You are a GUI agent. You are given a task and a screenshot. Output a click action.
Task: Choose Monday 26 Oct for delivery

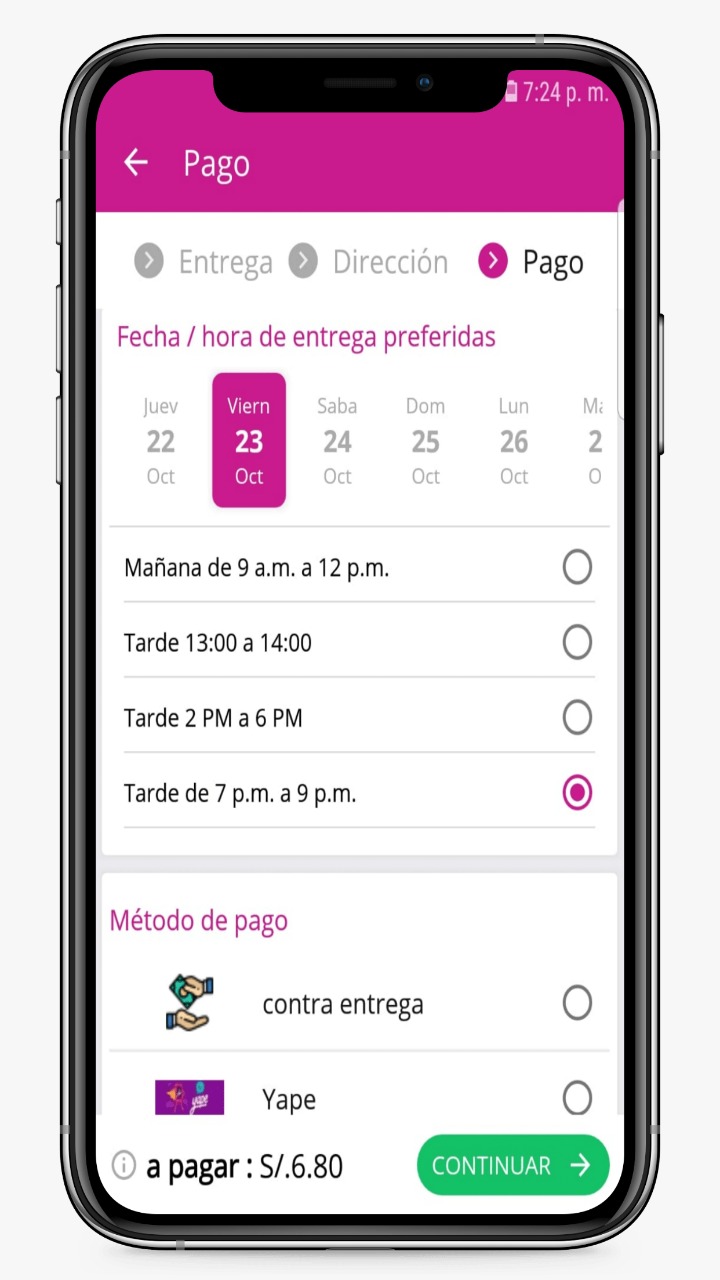(x=514, y=441)
